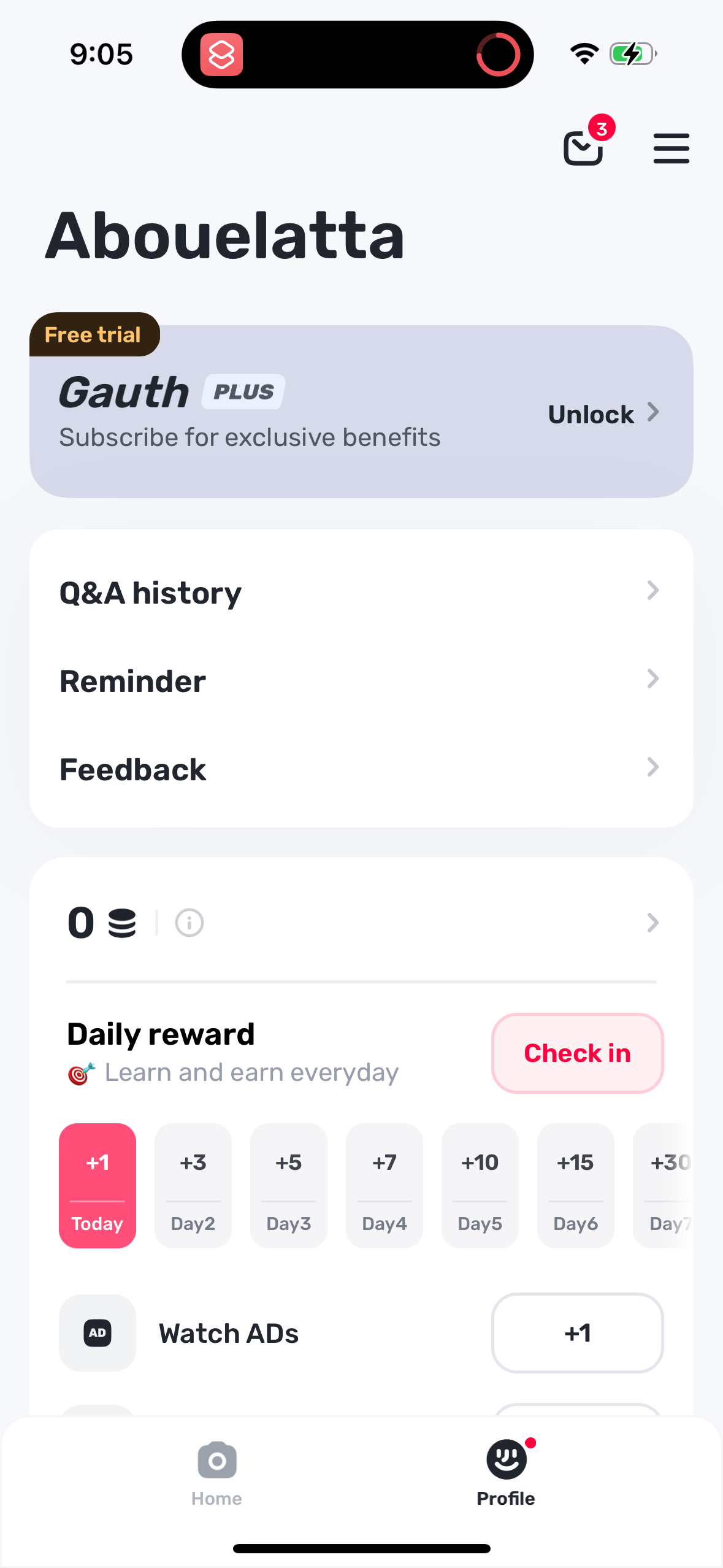Tap the +1 button for Watch ADs
Viewport: 723px width, 1568px height.
(577, 1332)
